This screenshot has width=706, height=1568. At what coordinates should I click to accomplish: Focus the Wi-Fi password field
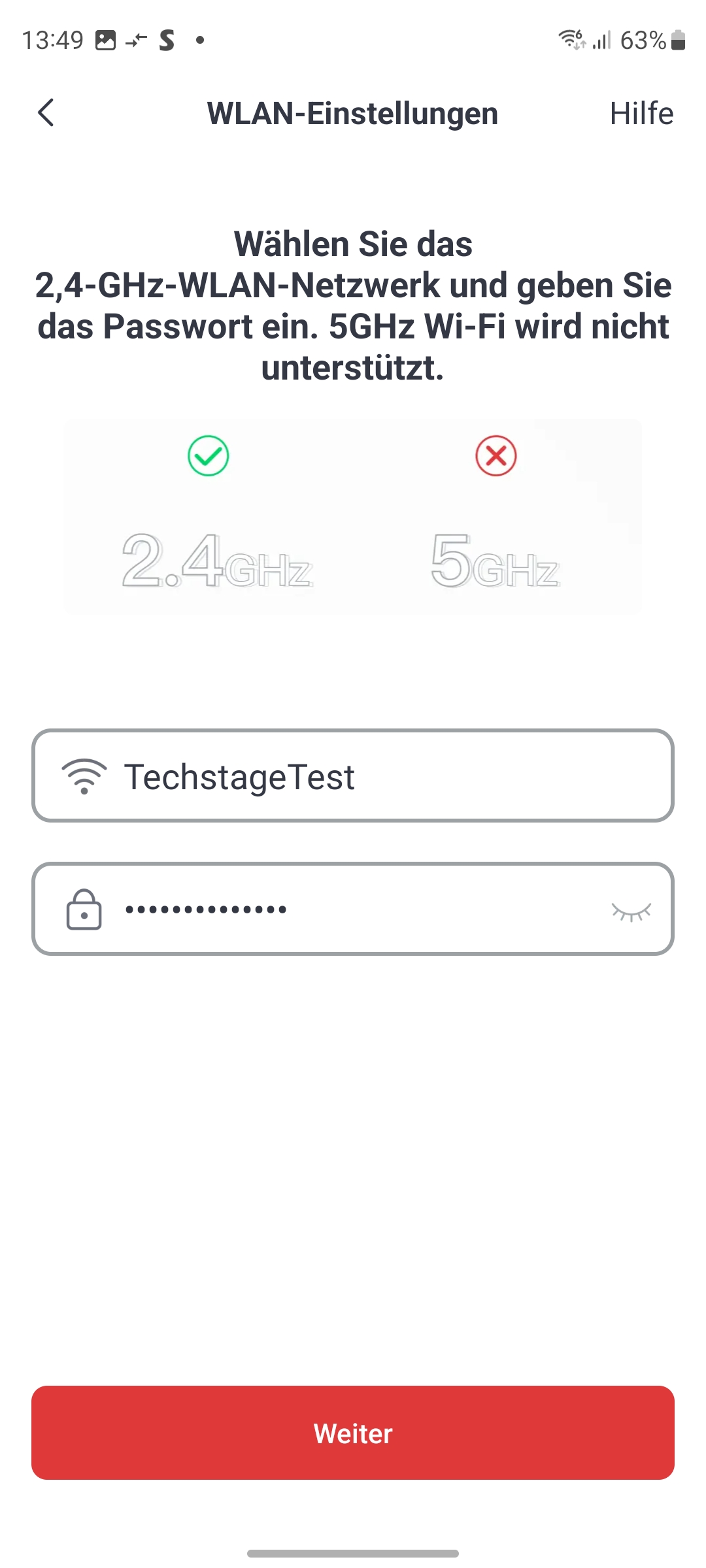tap(340, 909)
